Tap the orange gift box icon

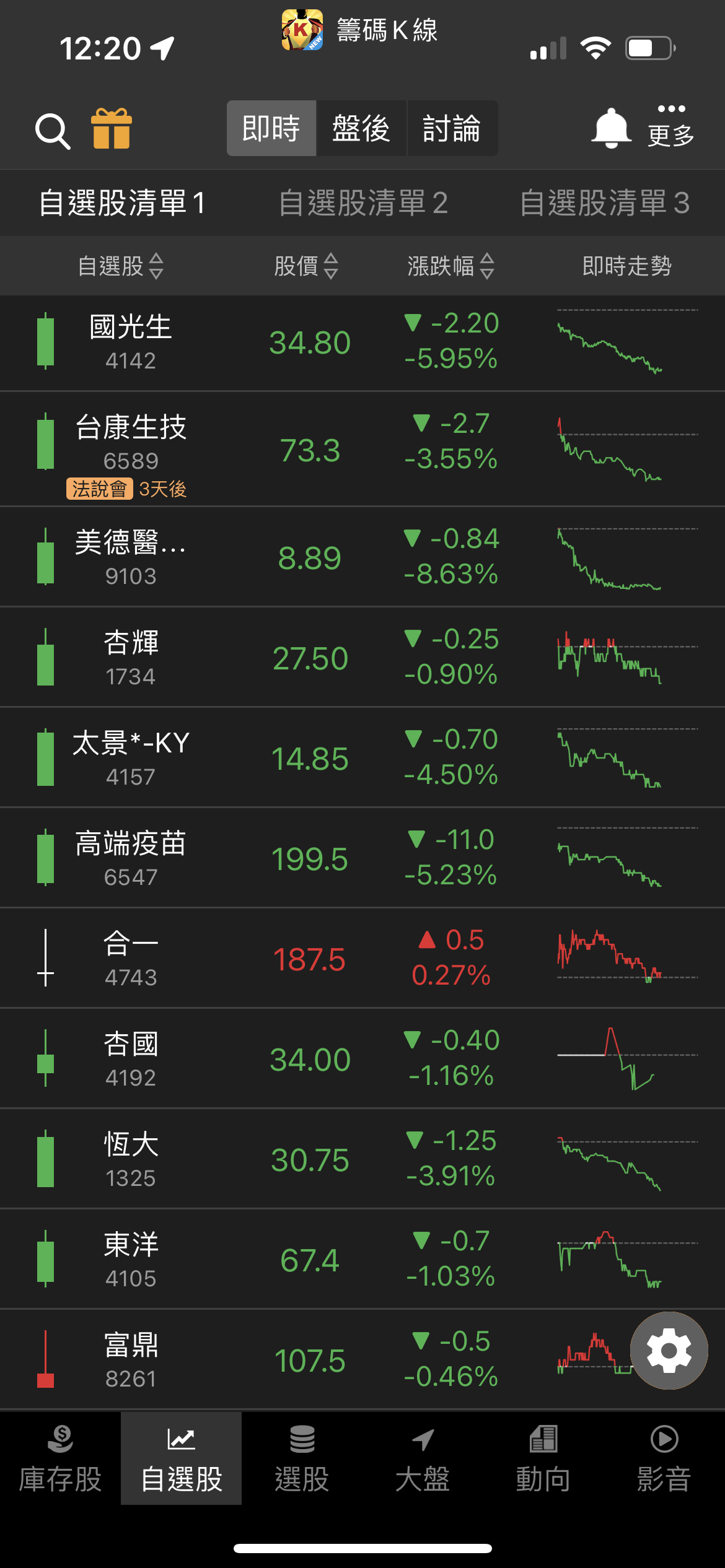(x=112, y=129)
